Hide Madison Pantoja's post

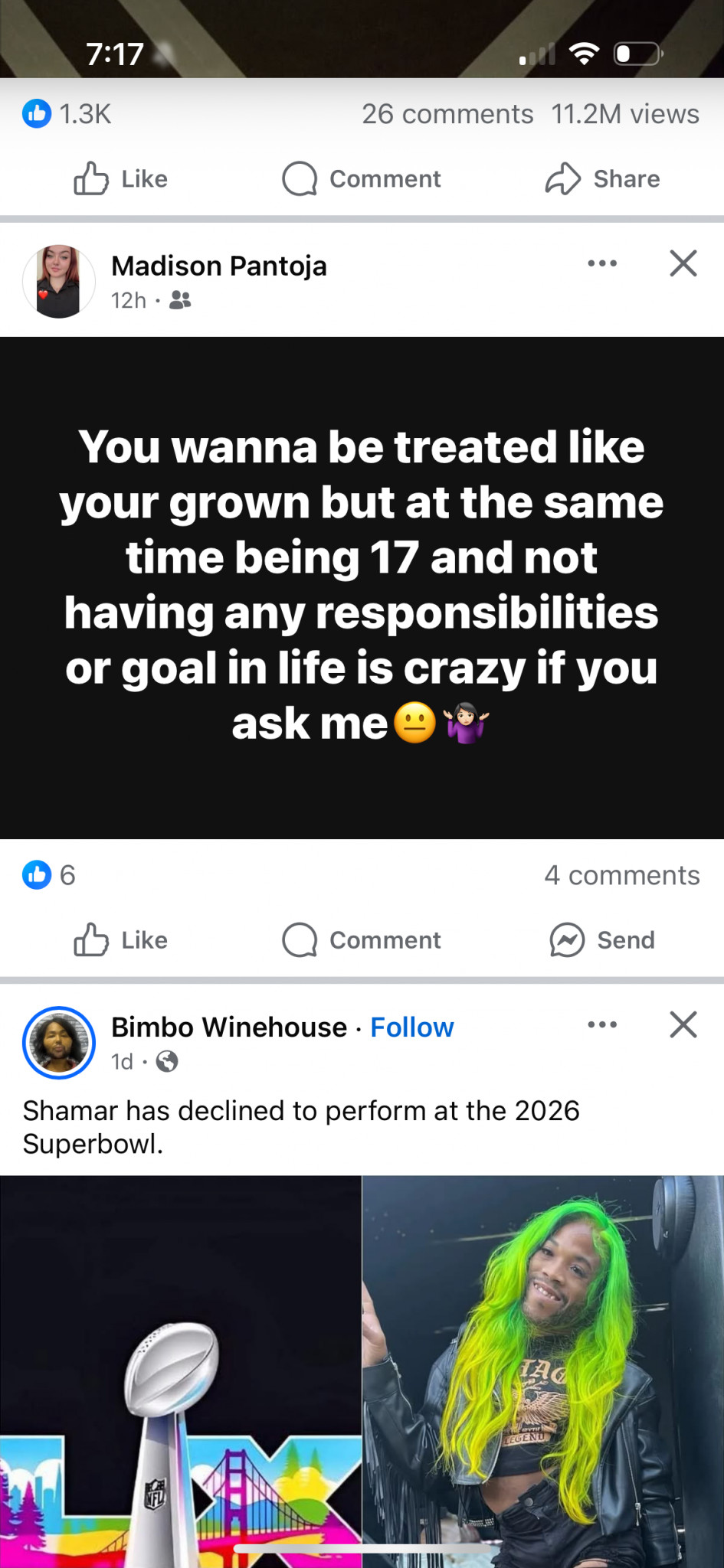[683, 263]
